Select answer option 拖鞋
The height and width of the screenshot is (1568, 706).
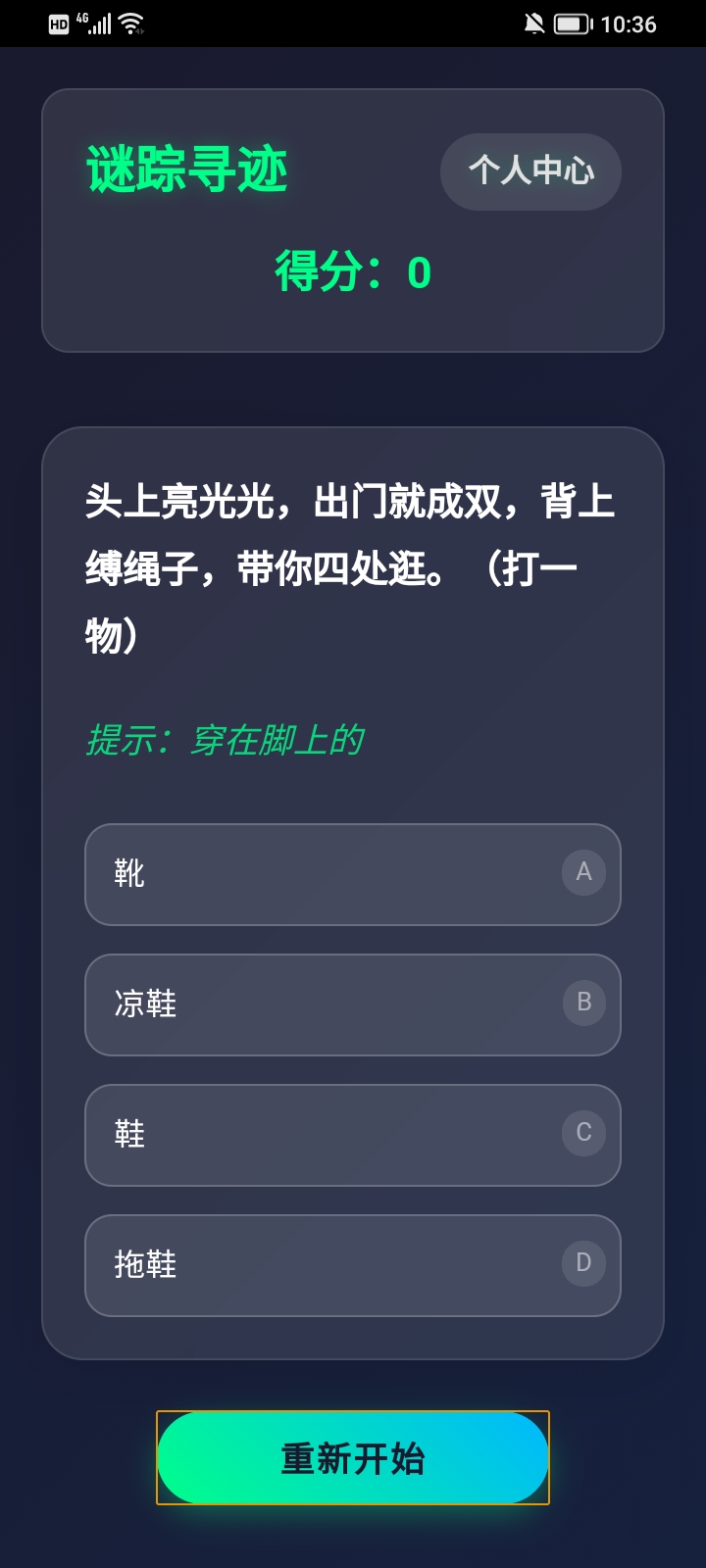pyautogui.click(x=352, y=1265)
